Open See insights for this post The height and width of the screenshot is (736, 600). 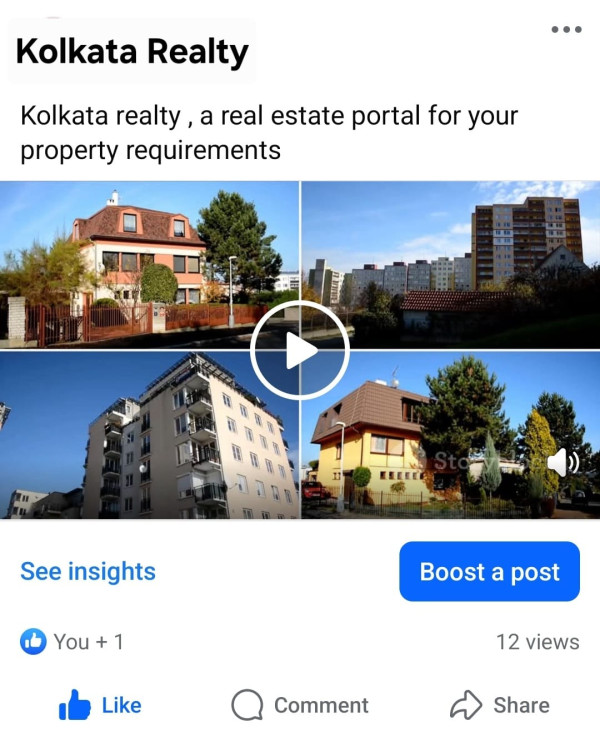tap(88, 572)
